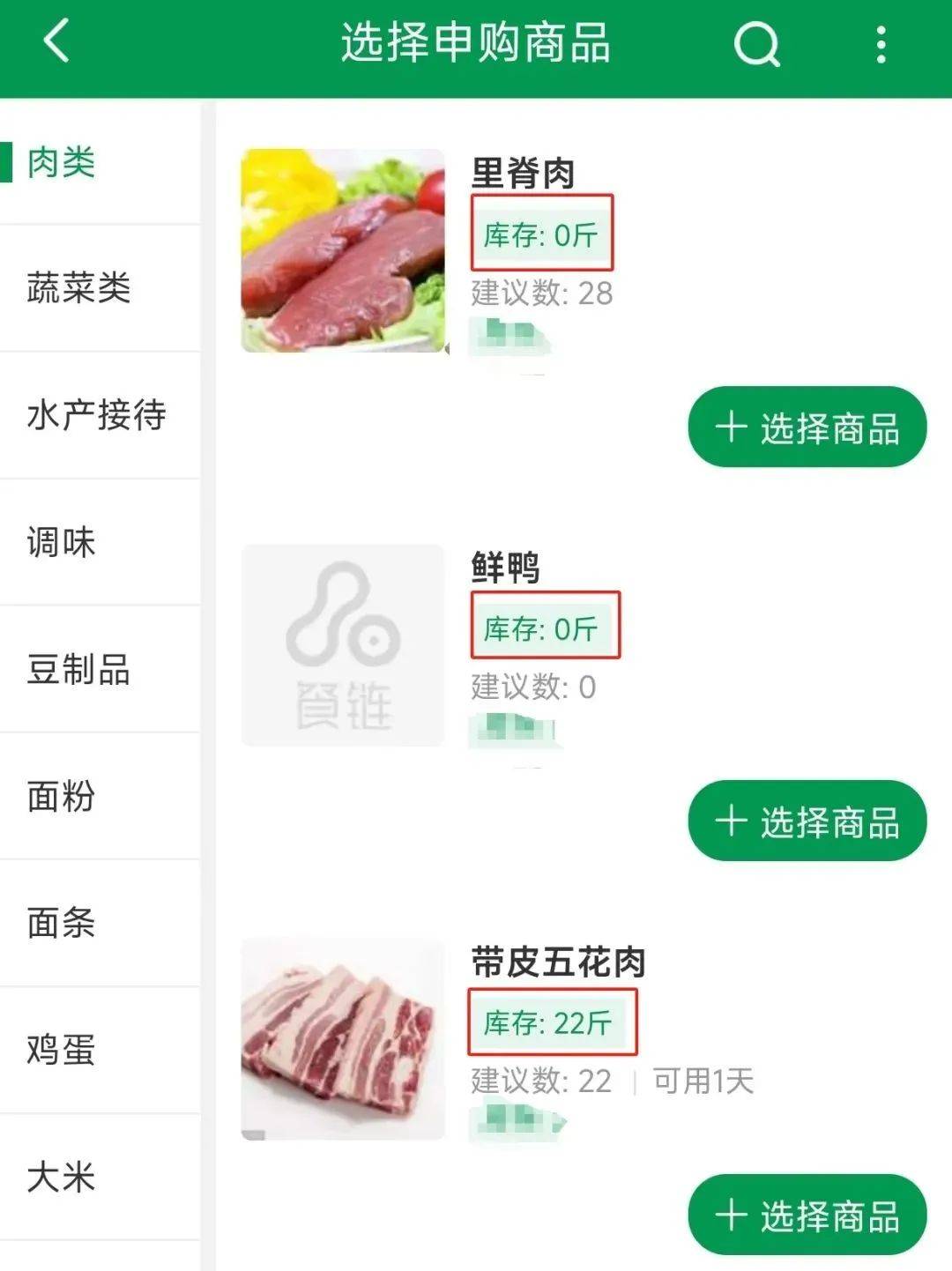Switch to the 鸡蛋 category
The width and height of the screenshot is (952, 1271).
point(62,1050)
